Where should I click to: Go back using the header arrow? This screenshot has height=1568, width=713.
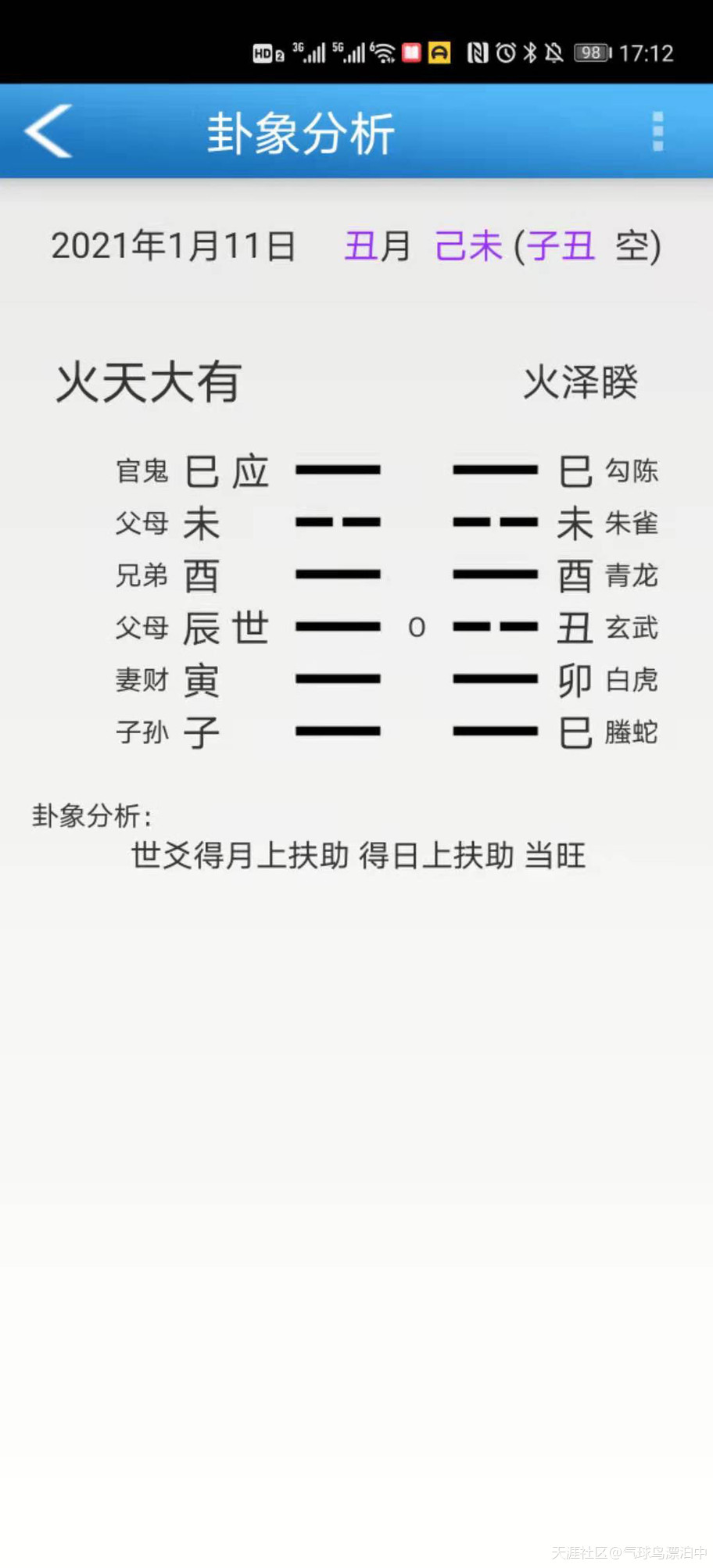[x=48, y=131]
